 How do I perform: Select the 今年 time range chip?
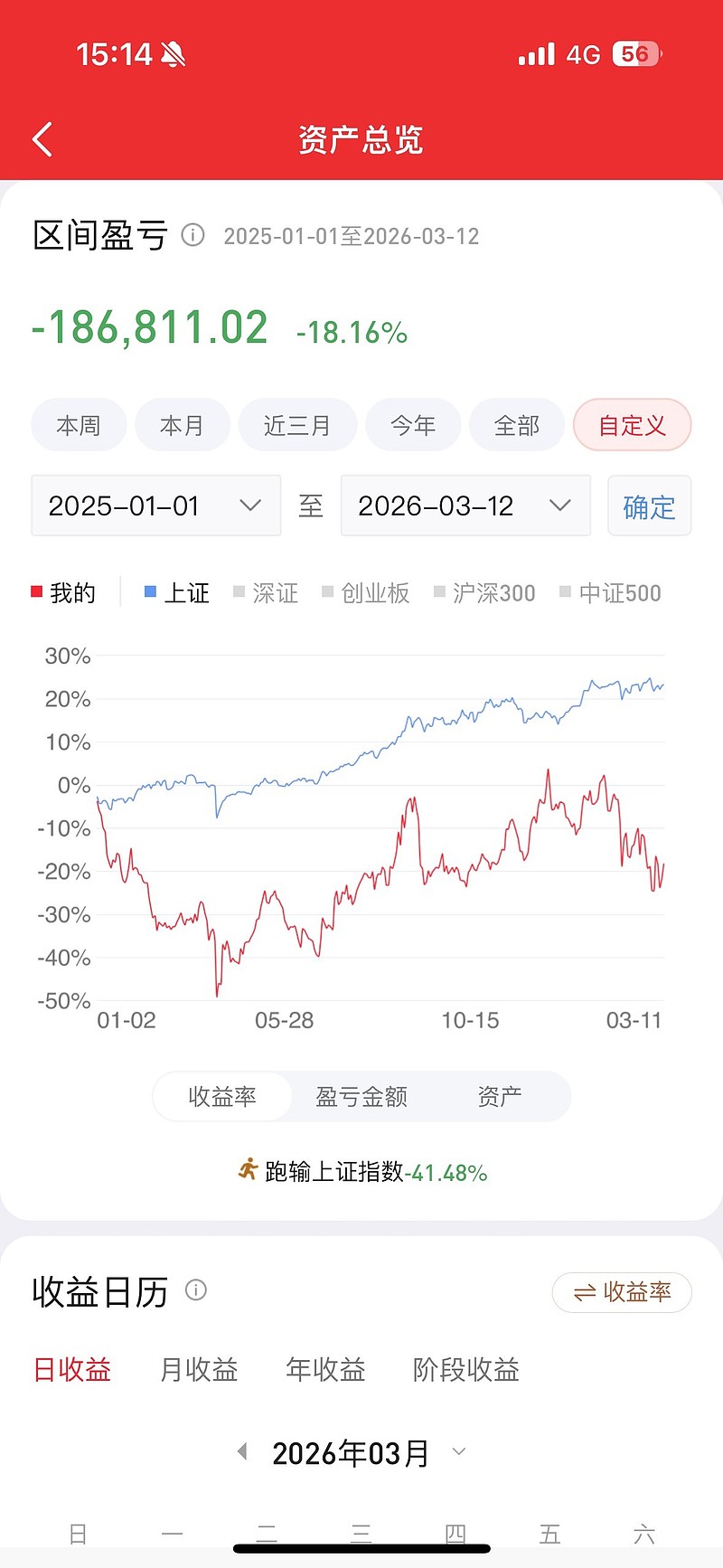(413, 424)
